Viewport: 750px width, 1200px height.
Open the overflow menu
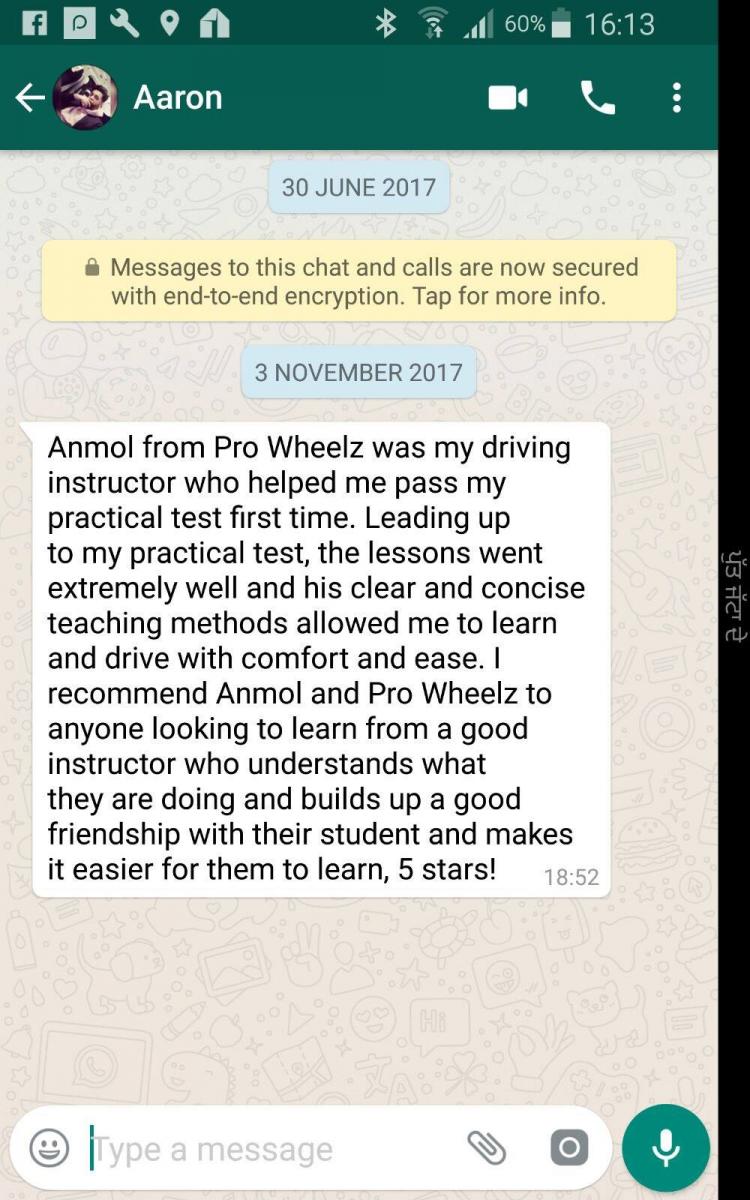[677, 97]
